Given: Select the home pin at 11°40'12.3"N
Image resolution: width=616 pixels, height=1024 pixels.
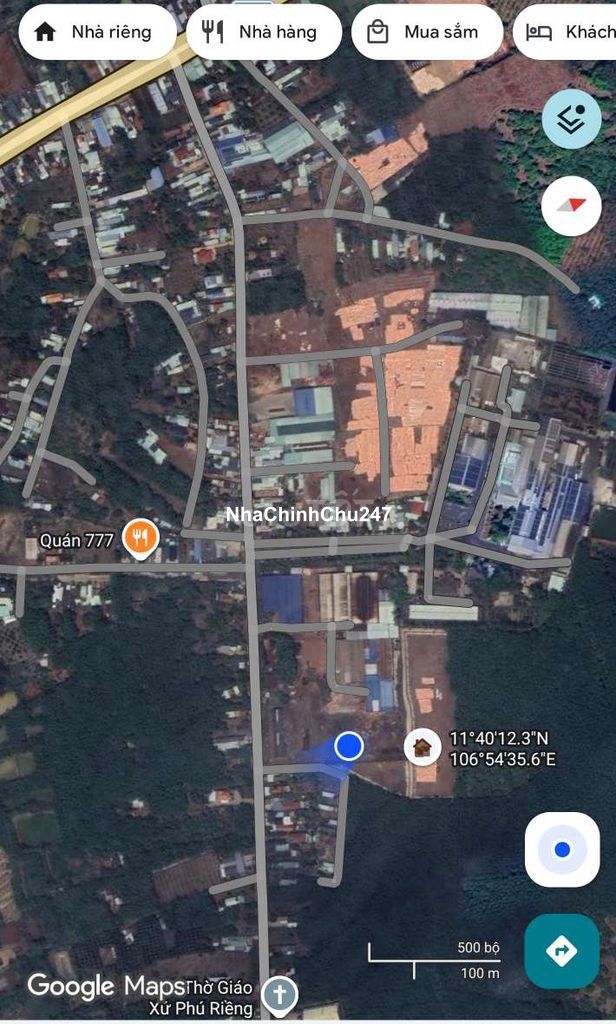Looking at the screenshot, I should point(422,746).
